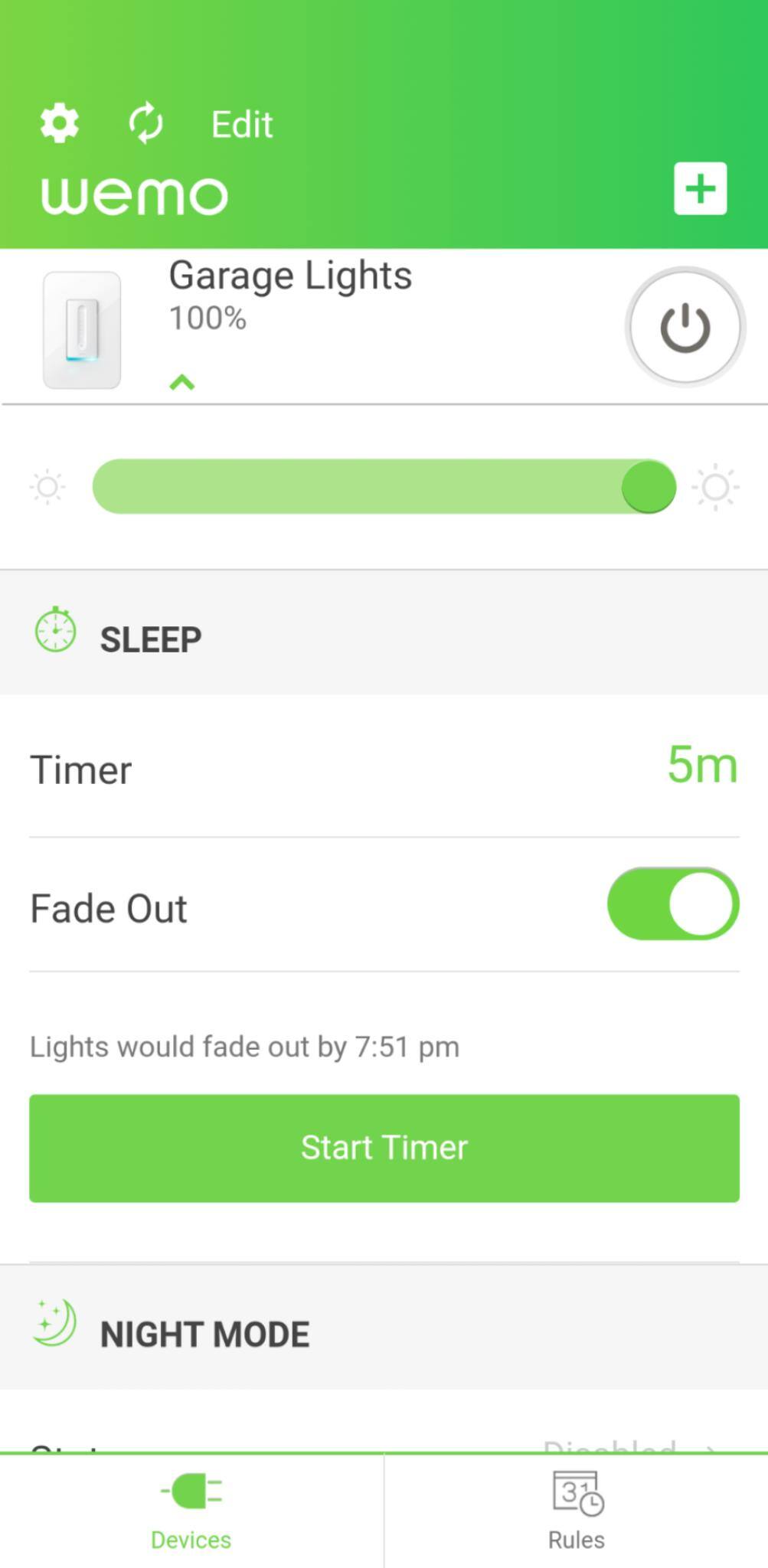
Task: Switch to the Devices tab
Action: point(191,1511)
